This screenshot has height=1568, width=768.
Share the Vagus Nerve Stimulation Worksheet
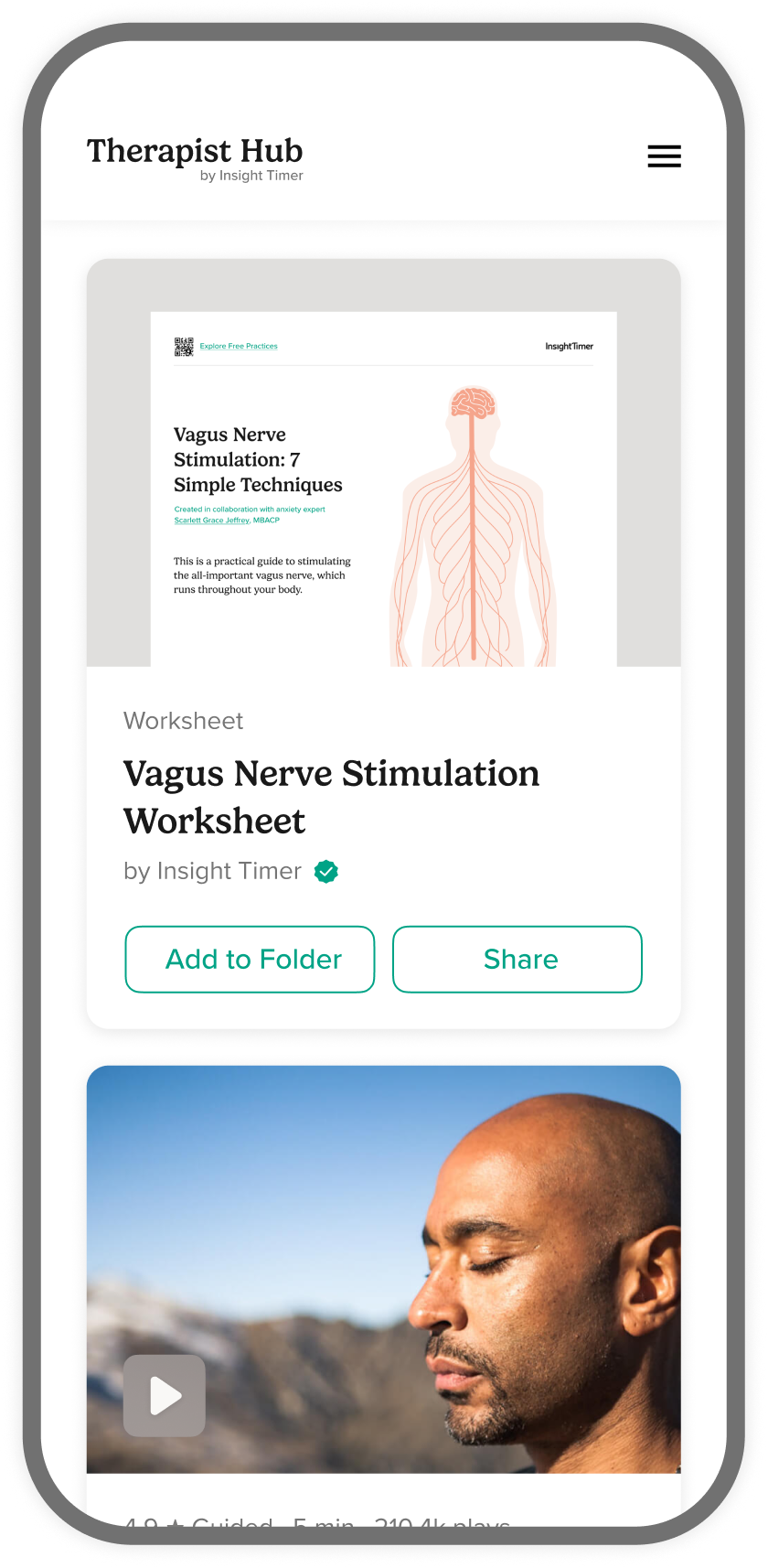pyautogui.click(x=517, y=959)
